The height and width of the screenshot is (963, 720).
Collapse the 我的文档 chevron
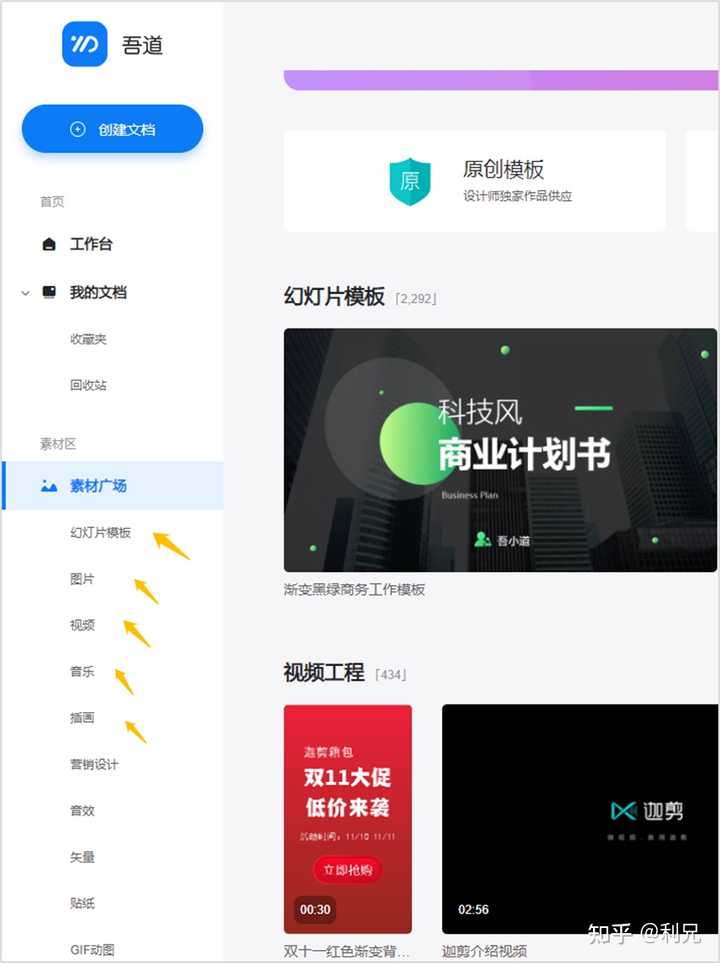point(26,293)
